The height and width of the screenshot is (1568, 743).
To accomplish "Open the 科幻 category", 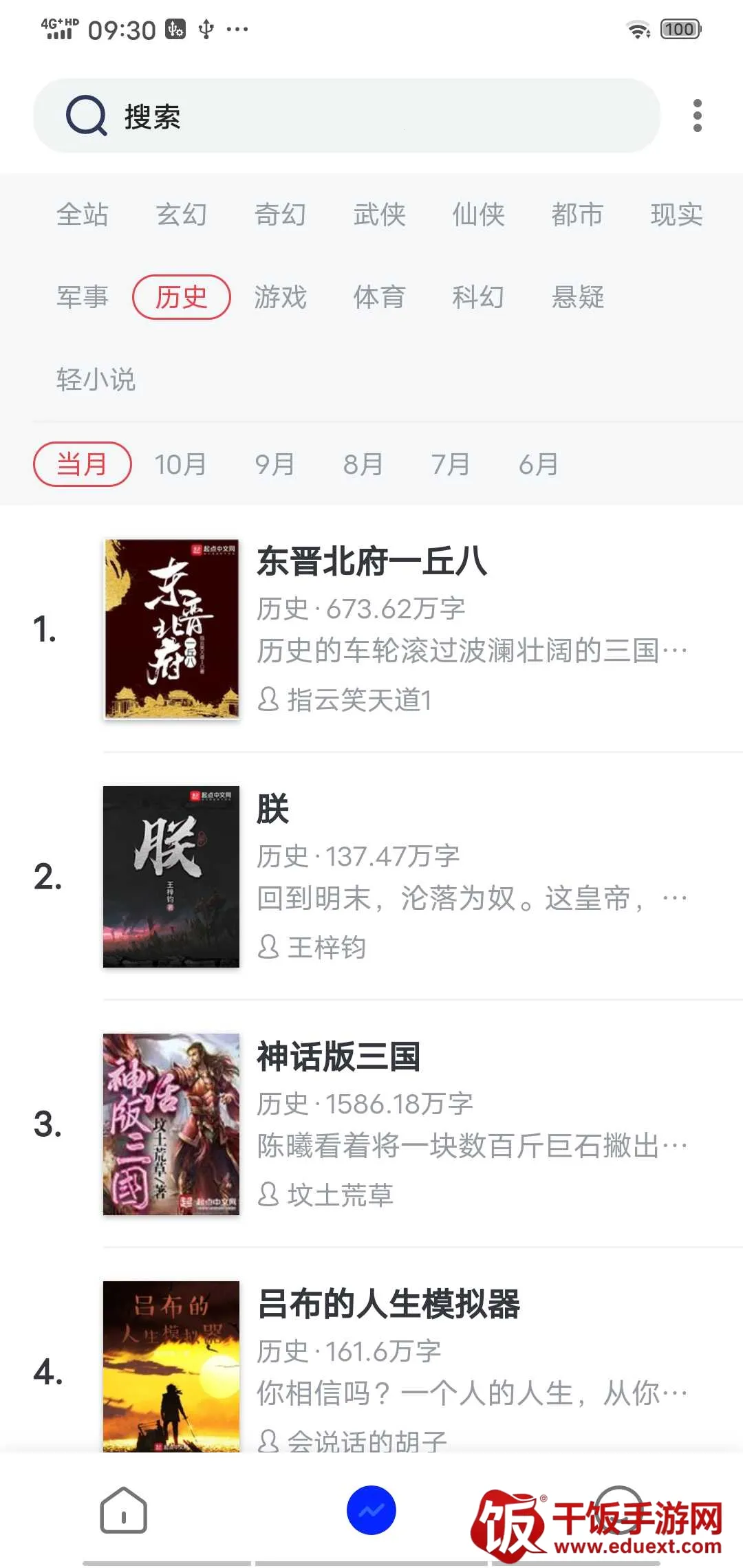I will pos(480,297).
